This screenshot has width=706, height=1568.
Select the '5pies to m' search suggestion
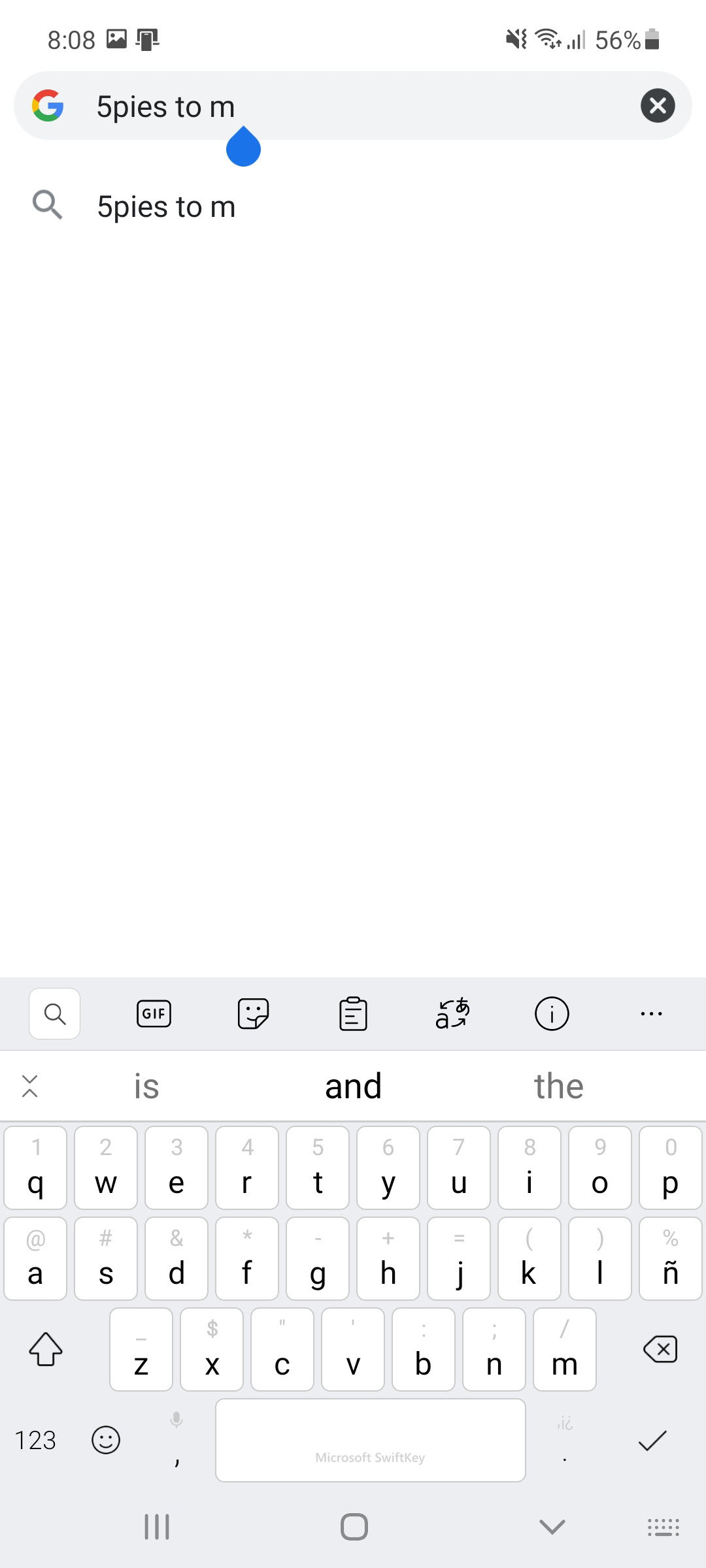pos(353,206)
